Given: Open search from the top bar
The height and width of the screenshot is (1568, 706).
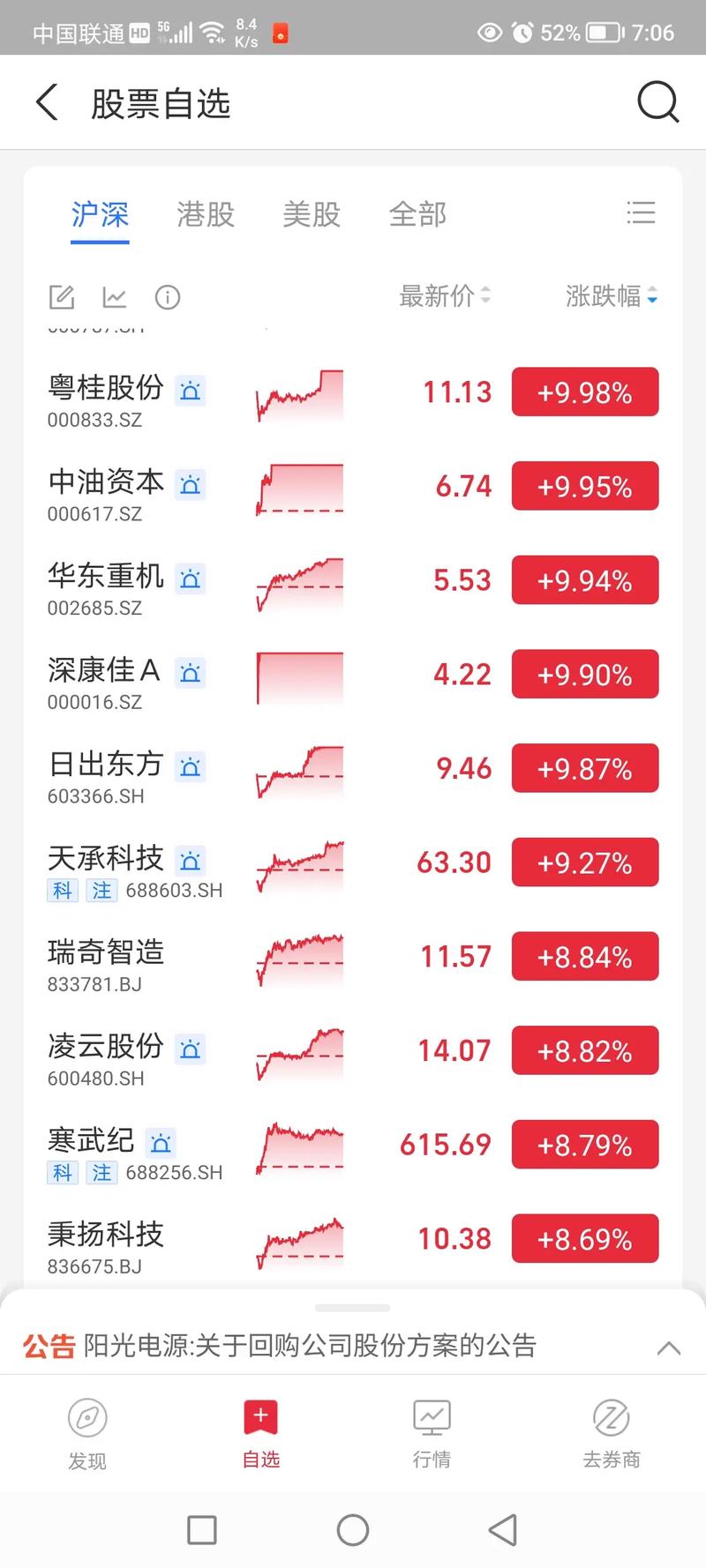Looking at the screenshot, I should [657, 102].
